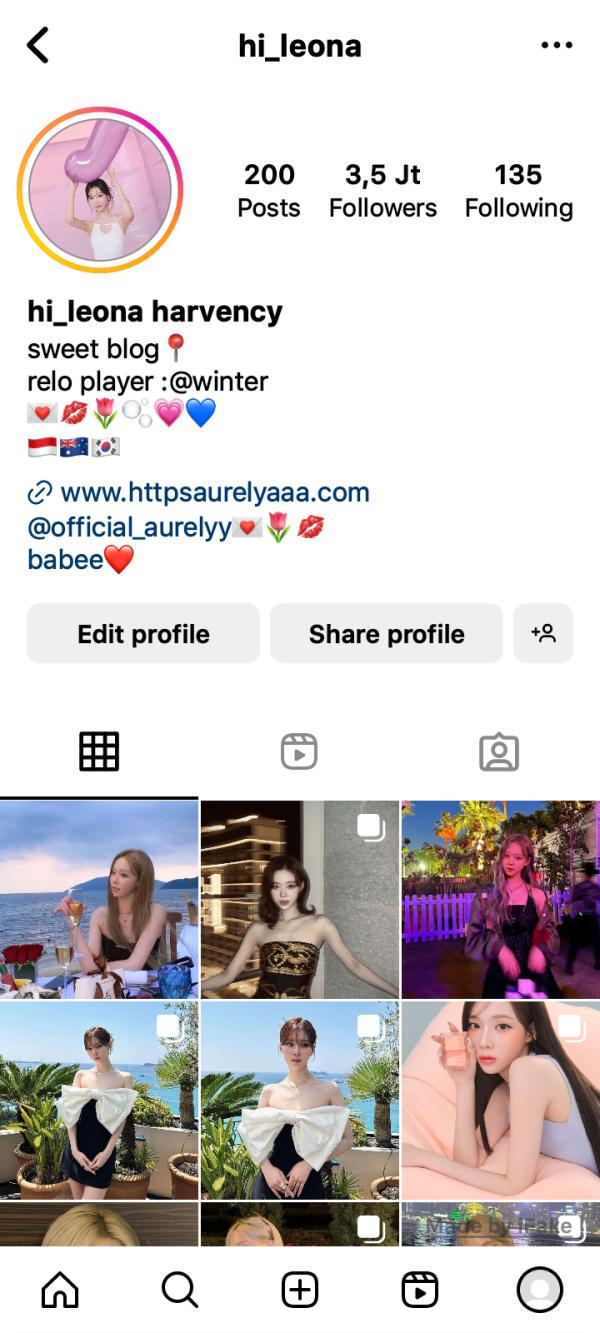Go back using the top-left arrow
600x1333 pixels.
tap(38, 46)
